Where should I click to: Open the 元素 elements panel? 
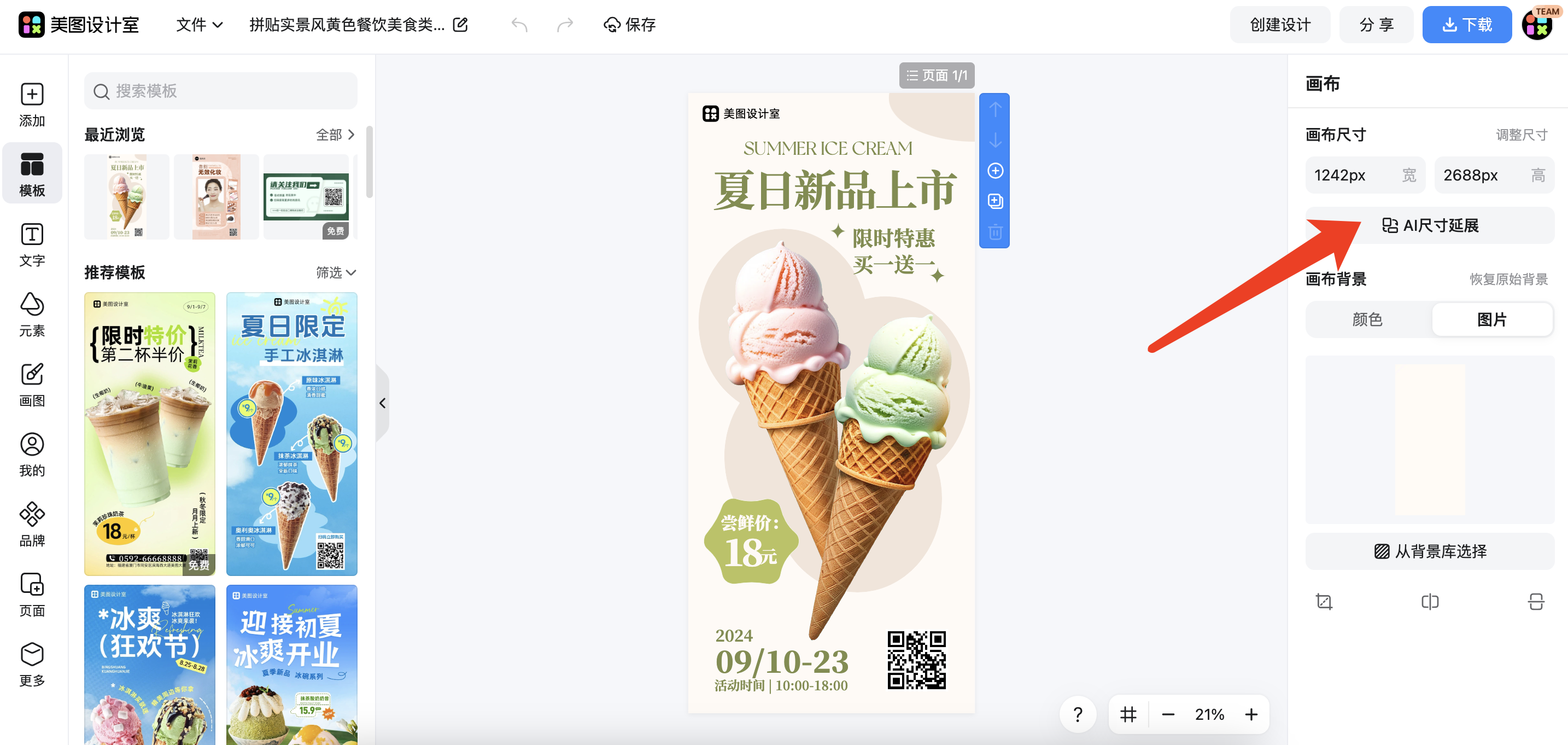click(32, 315)
